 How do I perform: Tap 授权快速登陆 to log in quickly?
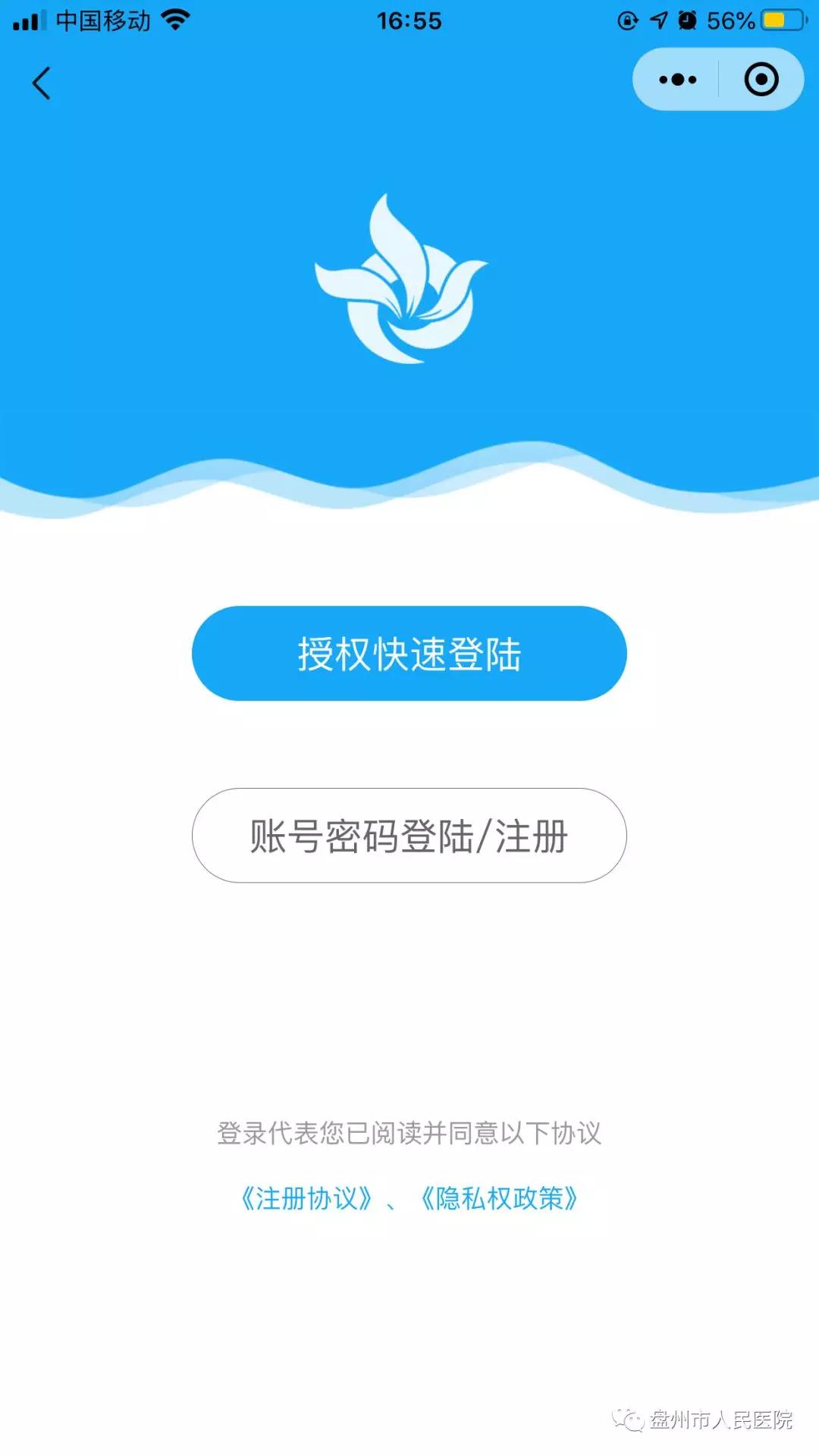(409, 653)
